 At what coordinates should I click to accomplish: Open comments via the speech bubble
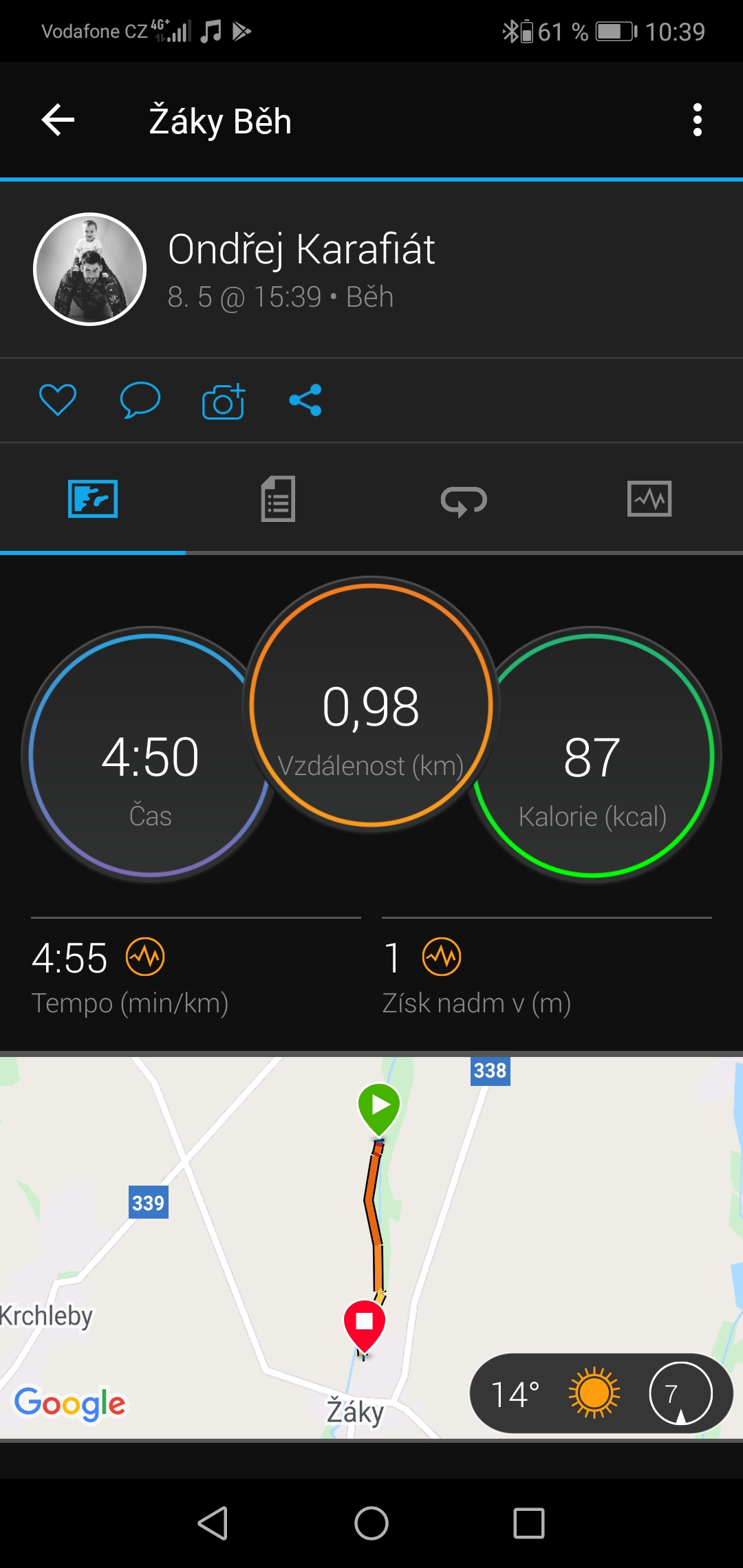pos(140,400)
